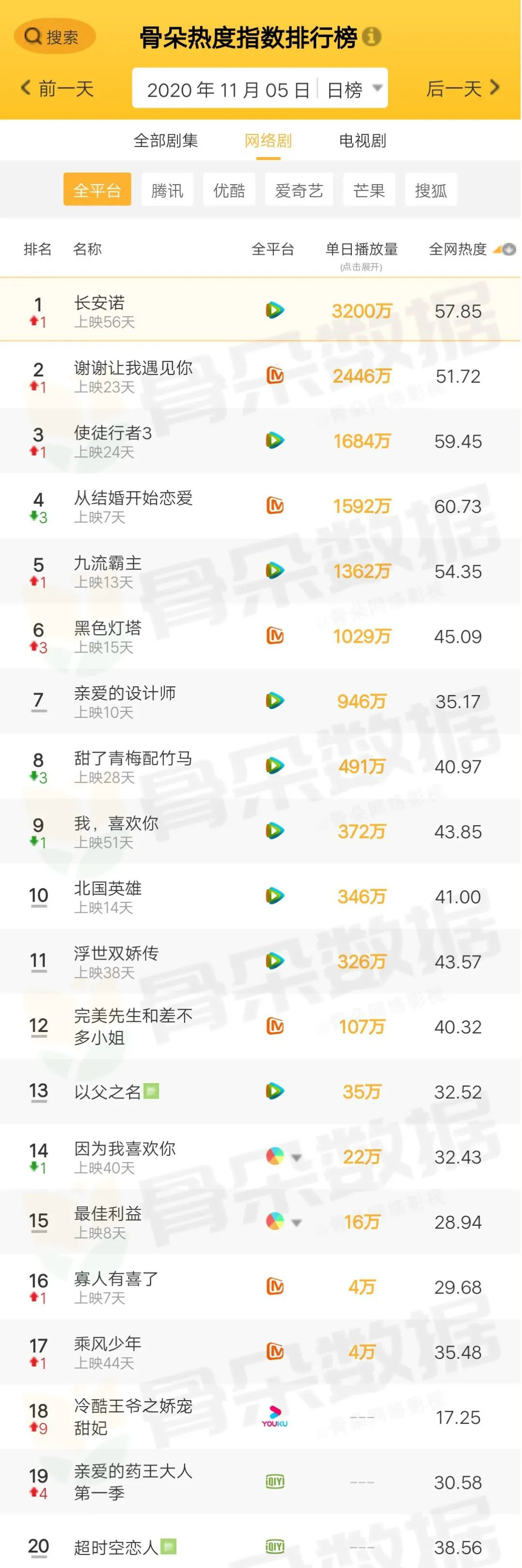Screen dimensions: 522x1568
Task: Select the 腾讯 platform filter
Action: tap(167, 190)
